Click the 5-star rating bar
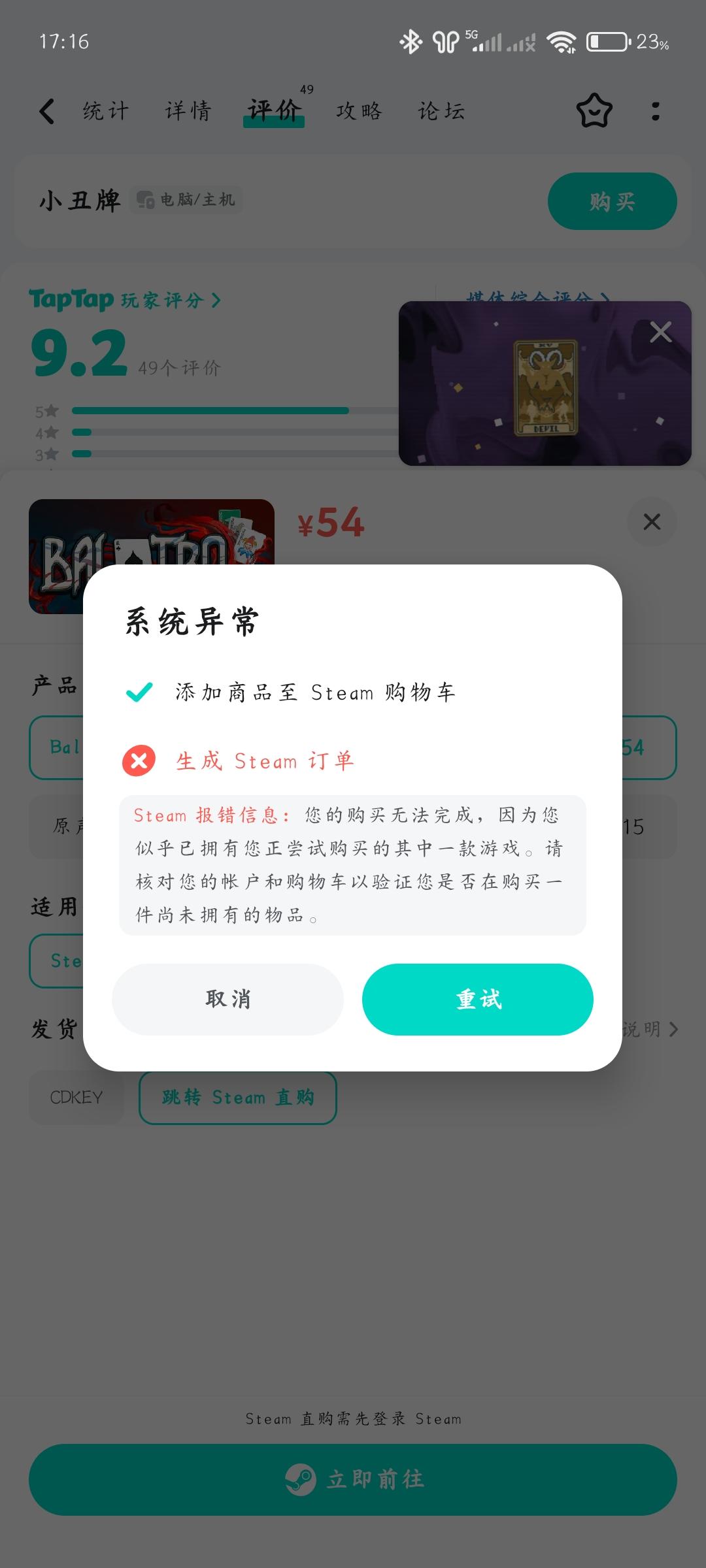The image size is (706, 1568). (209, 411)
